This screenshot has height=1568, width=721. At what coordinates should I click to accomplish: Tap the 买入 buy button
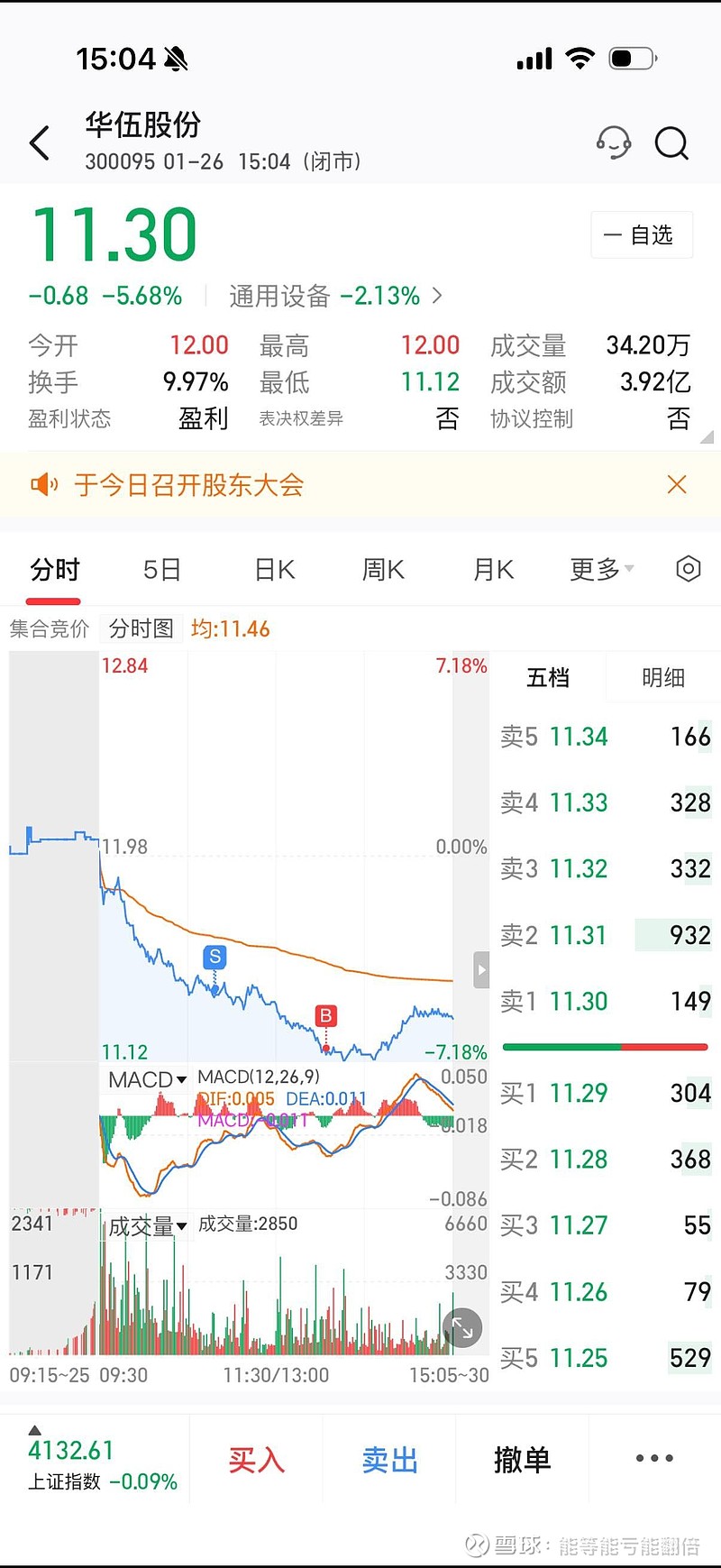257,1458
